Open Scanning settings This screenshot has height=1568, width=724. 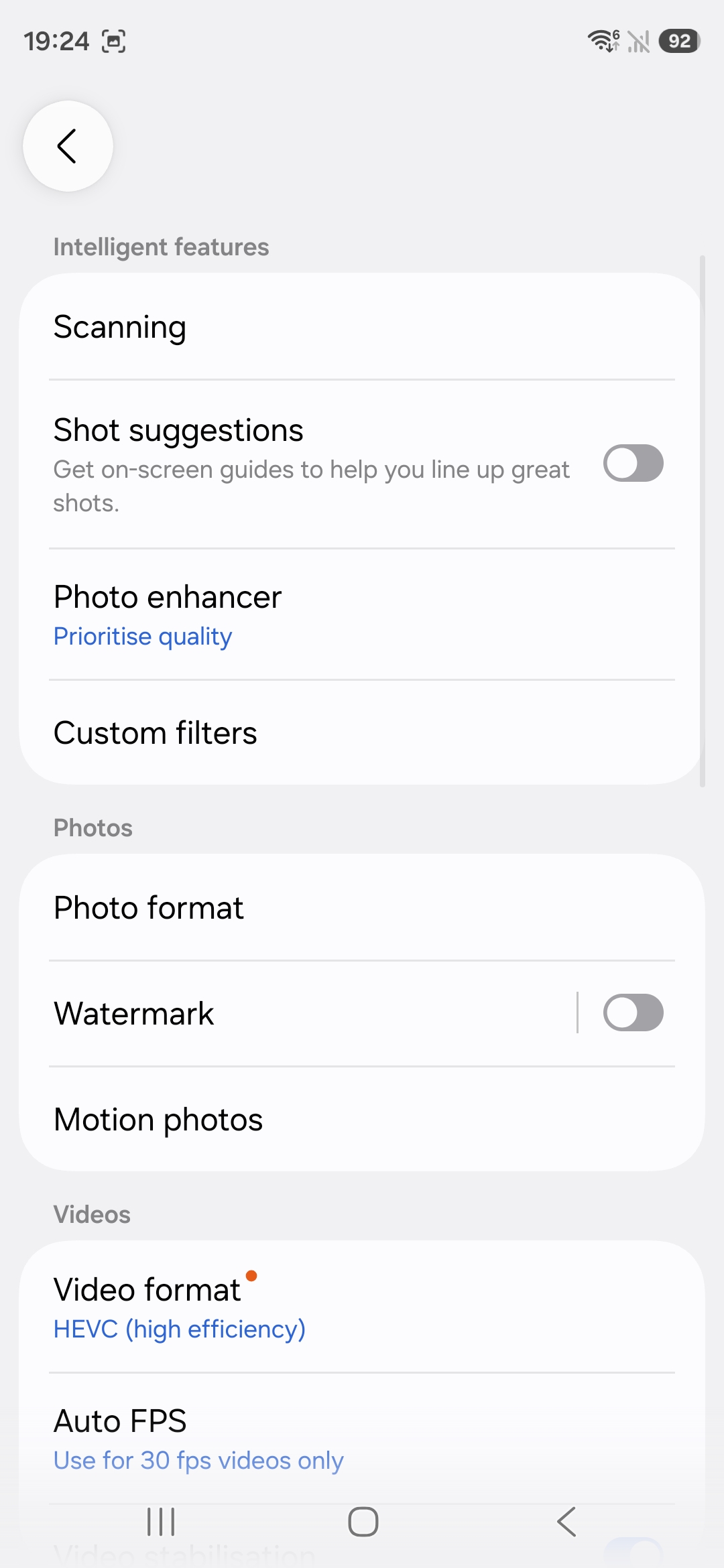(x=362, y=327)
